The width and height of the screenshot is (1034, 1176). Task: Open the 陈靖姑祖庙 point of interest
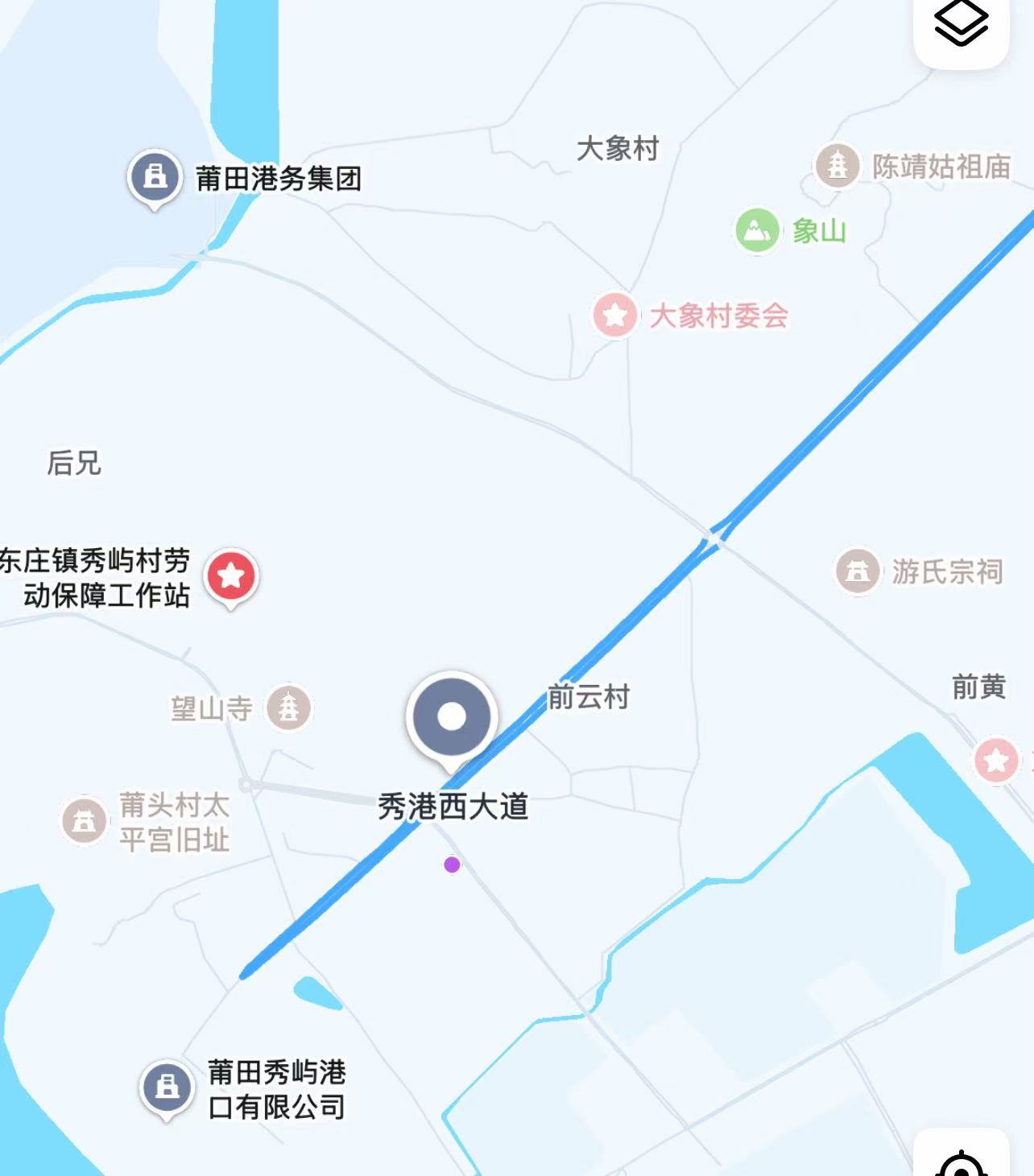point(838,166)
